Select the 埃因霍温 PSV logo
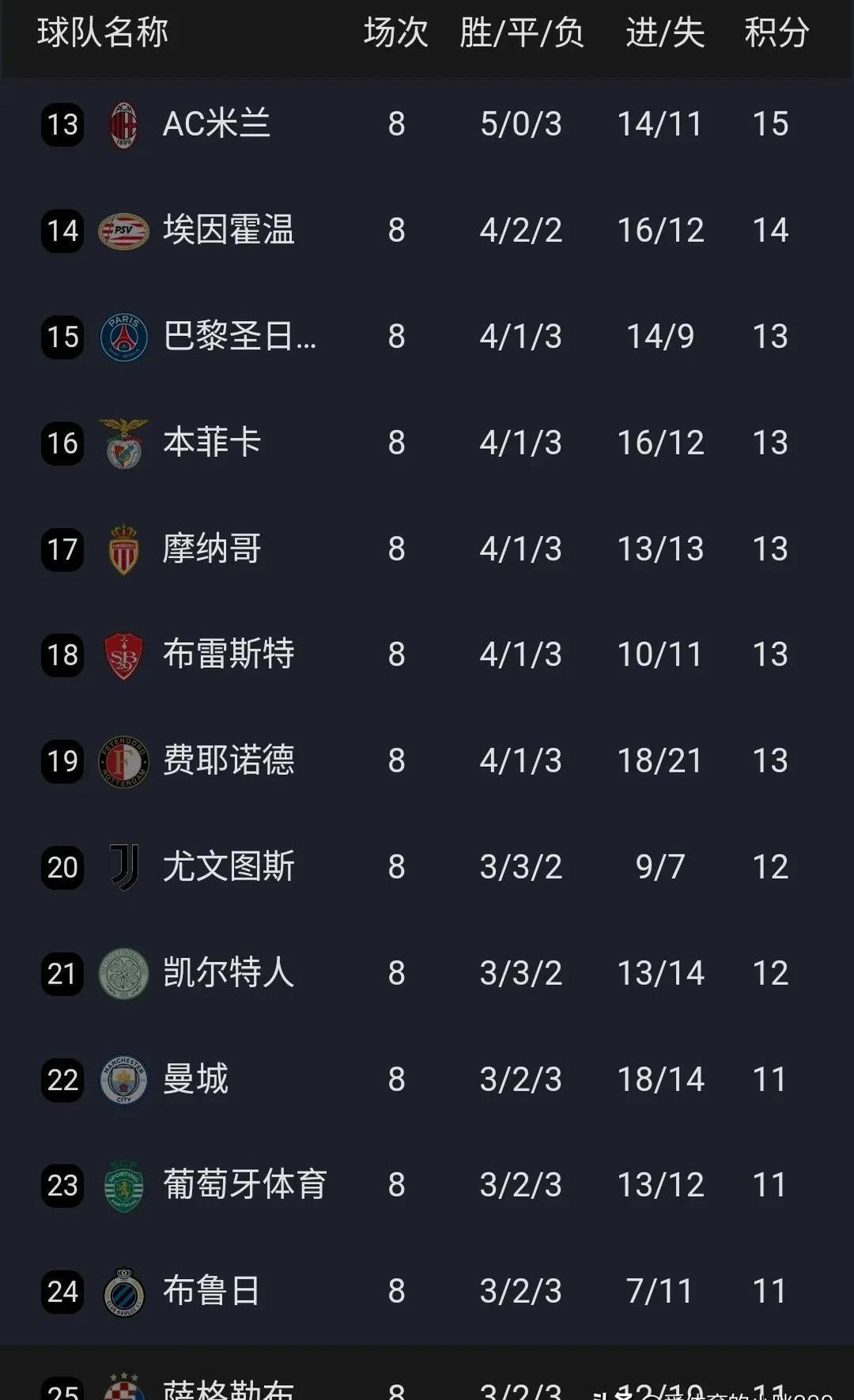 click(x=123, y=230)
